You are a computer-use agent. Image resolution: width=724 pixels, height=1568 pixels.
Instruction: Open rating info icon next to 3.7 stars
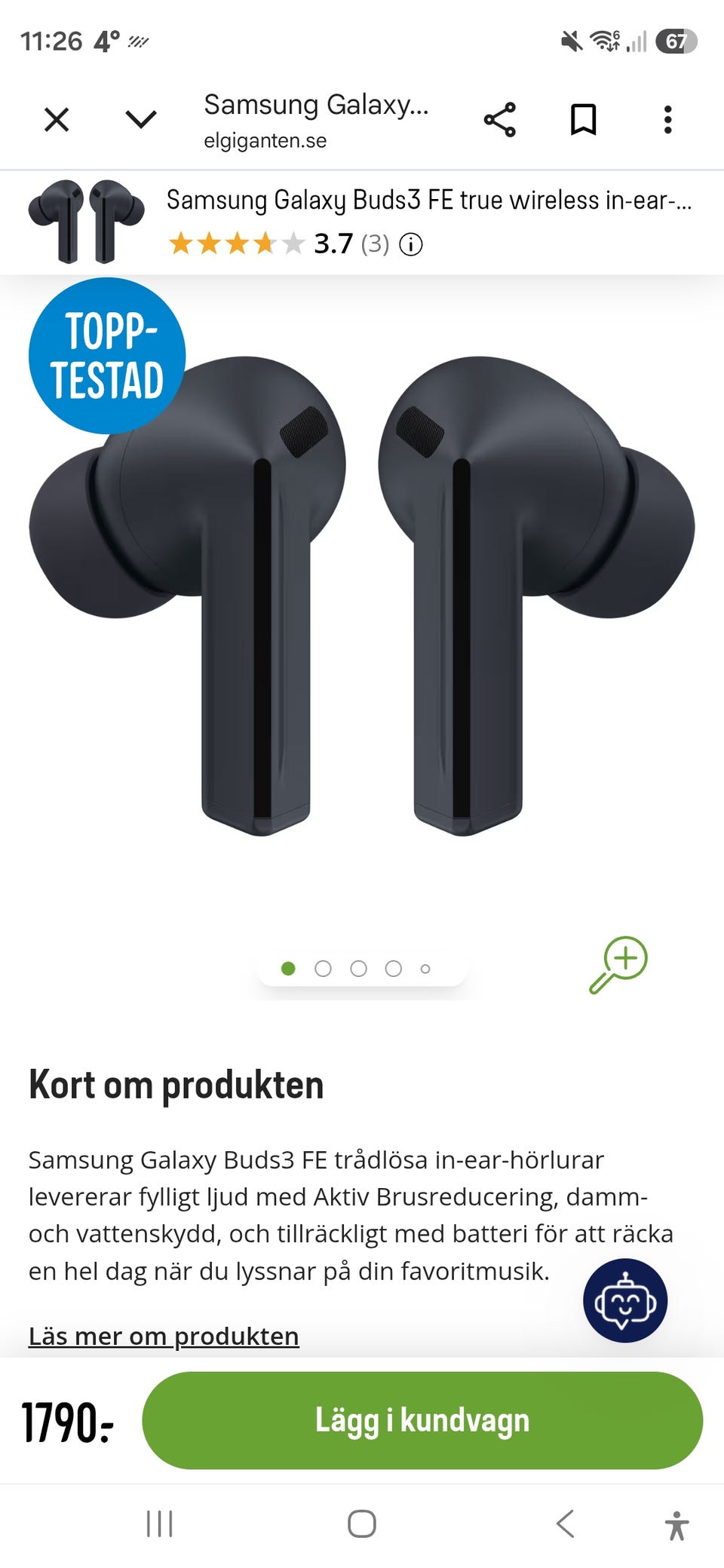(411, 244)
